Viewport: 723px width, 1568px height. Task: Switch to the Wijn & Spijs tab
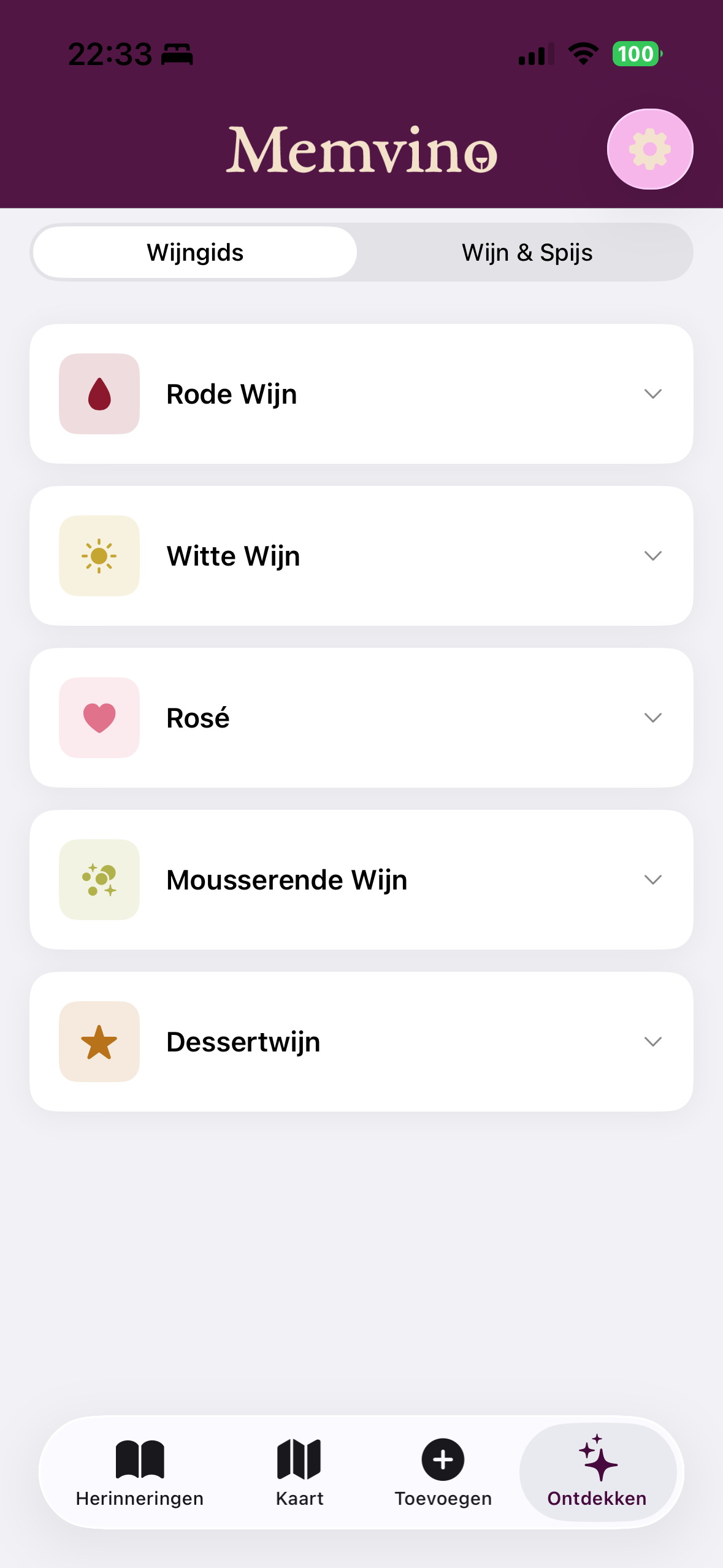(x=526, y=252)
